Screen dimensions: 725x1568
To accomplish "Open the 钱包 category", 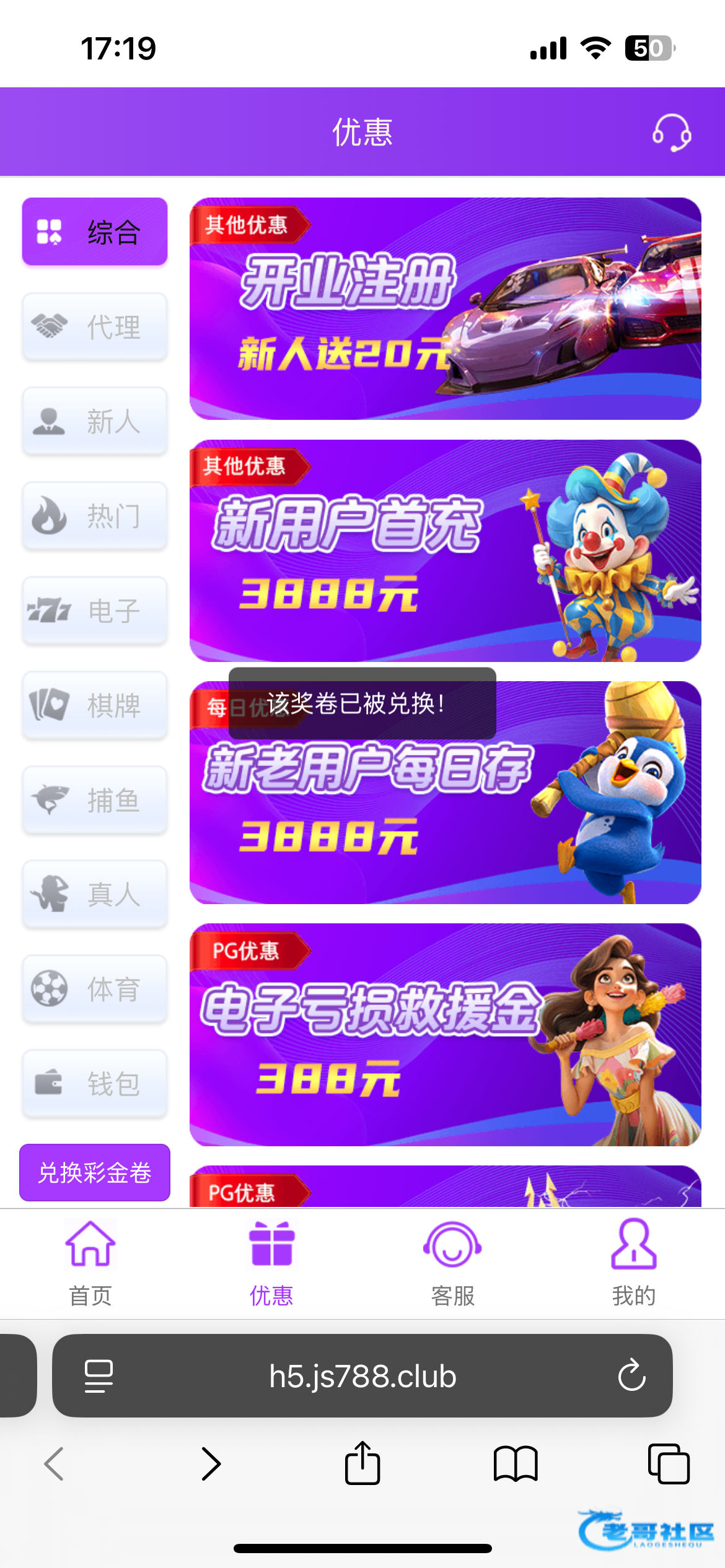I will 95,1084.
